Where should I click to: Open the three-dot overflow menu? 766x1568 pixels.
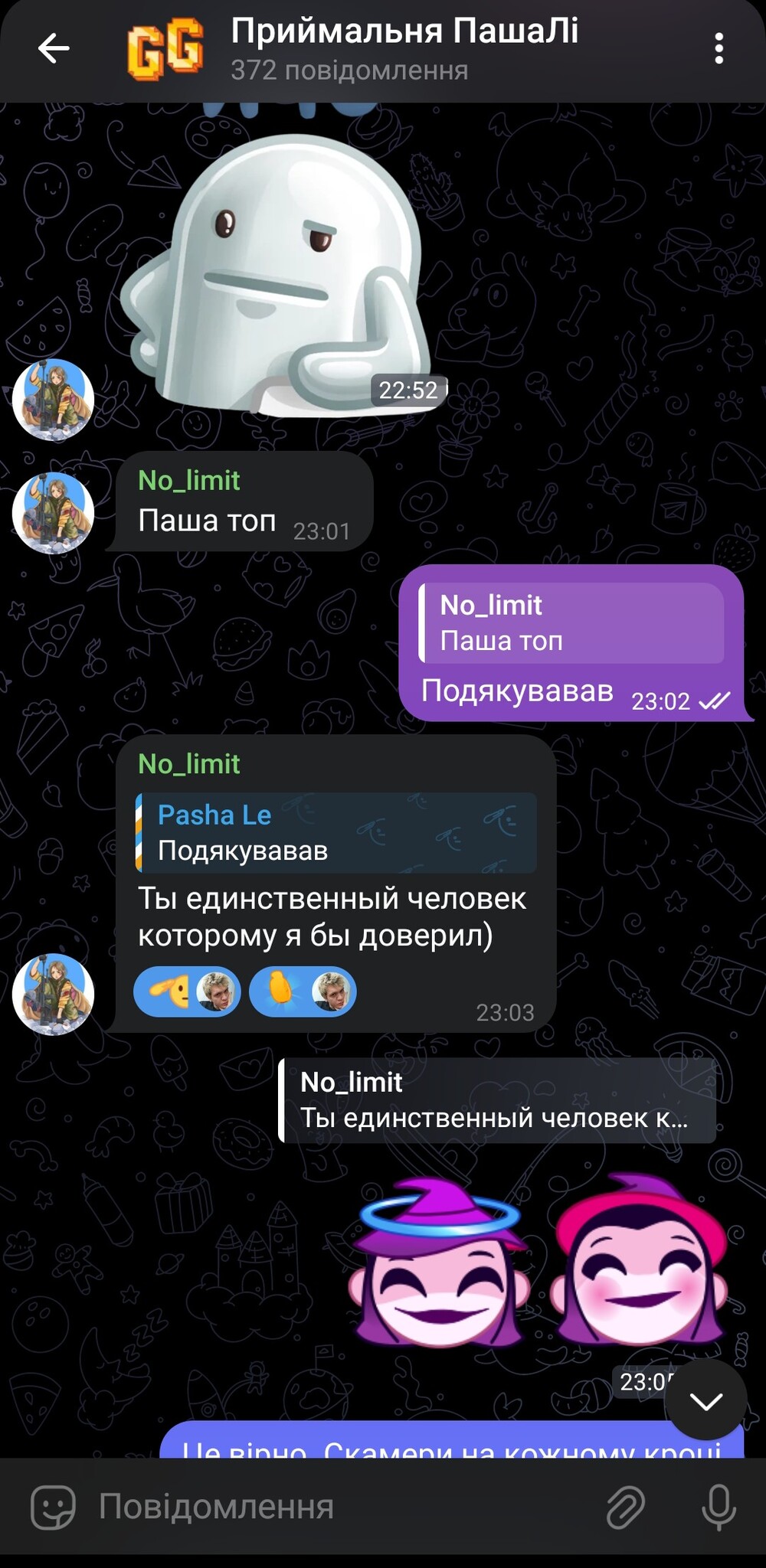click(719, 48)
